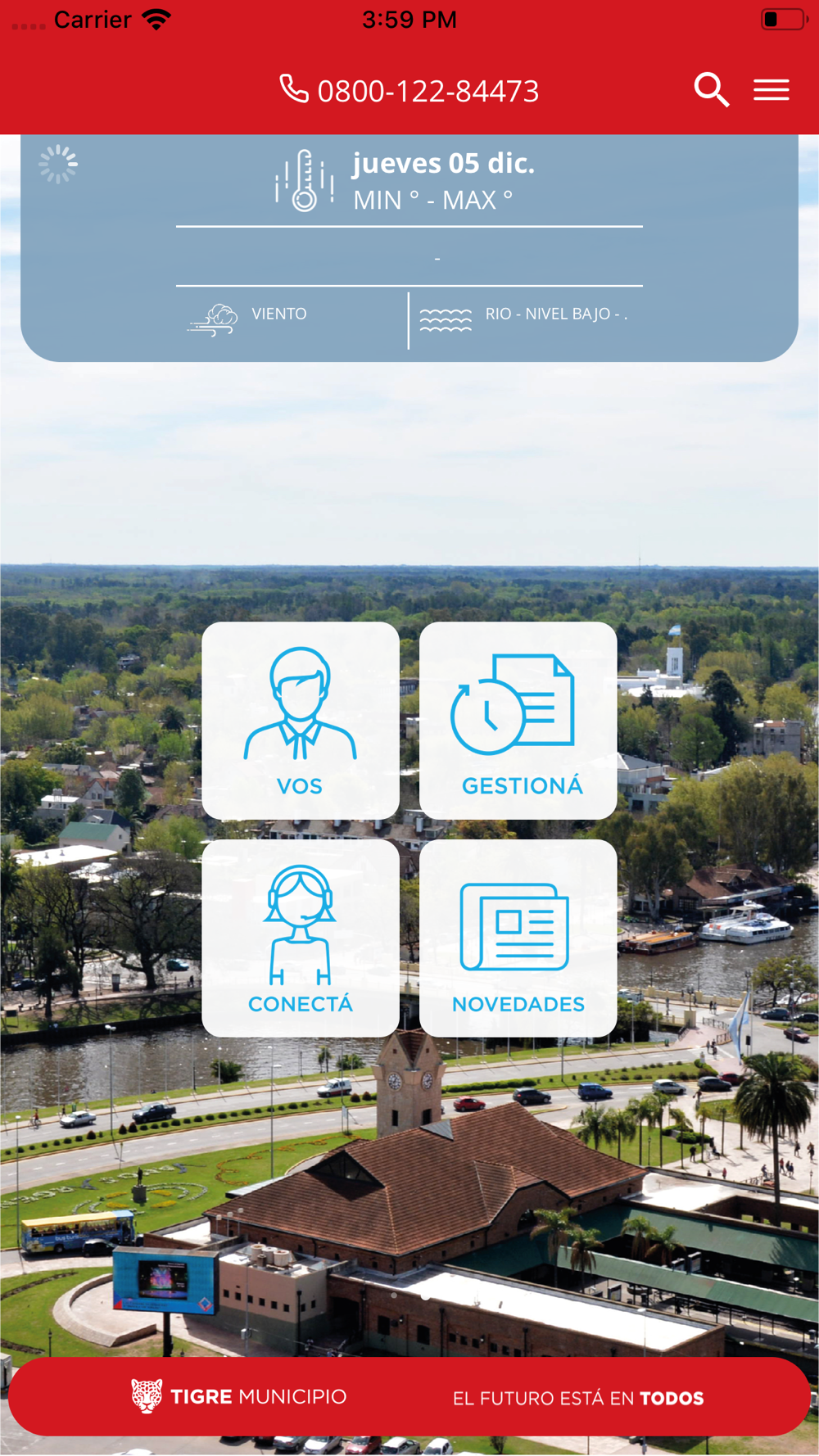Call the 0800-122-84473 phone number
Screen dimensions: 819x1456
pos(409,90)
